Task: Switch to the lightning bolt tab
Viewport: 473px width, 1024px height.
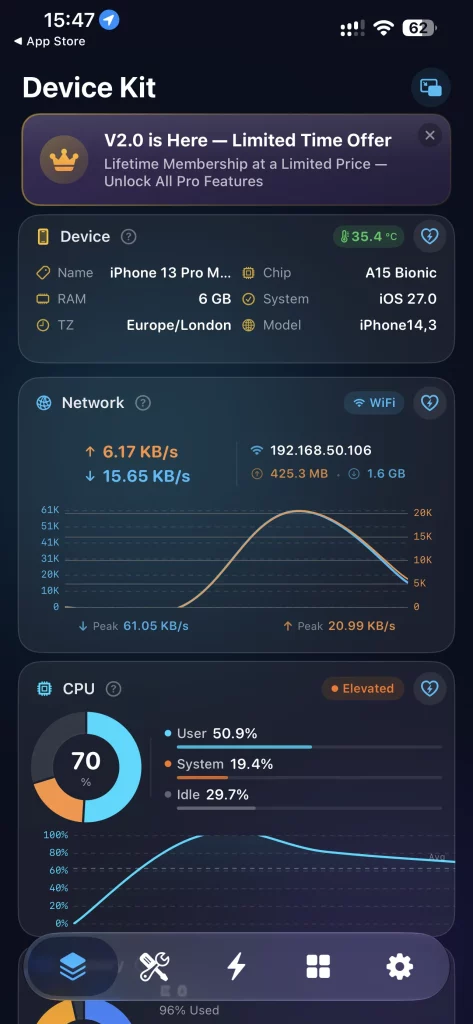Action: coord(236,966)
